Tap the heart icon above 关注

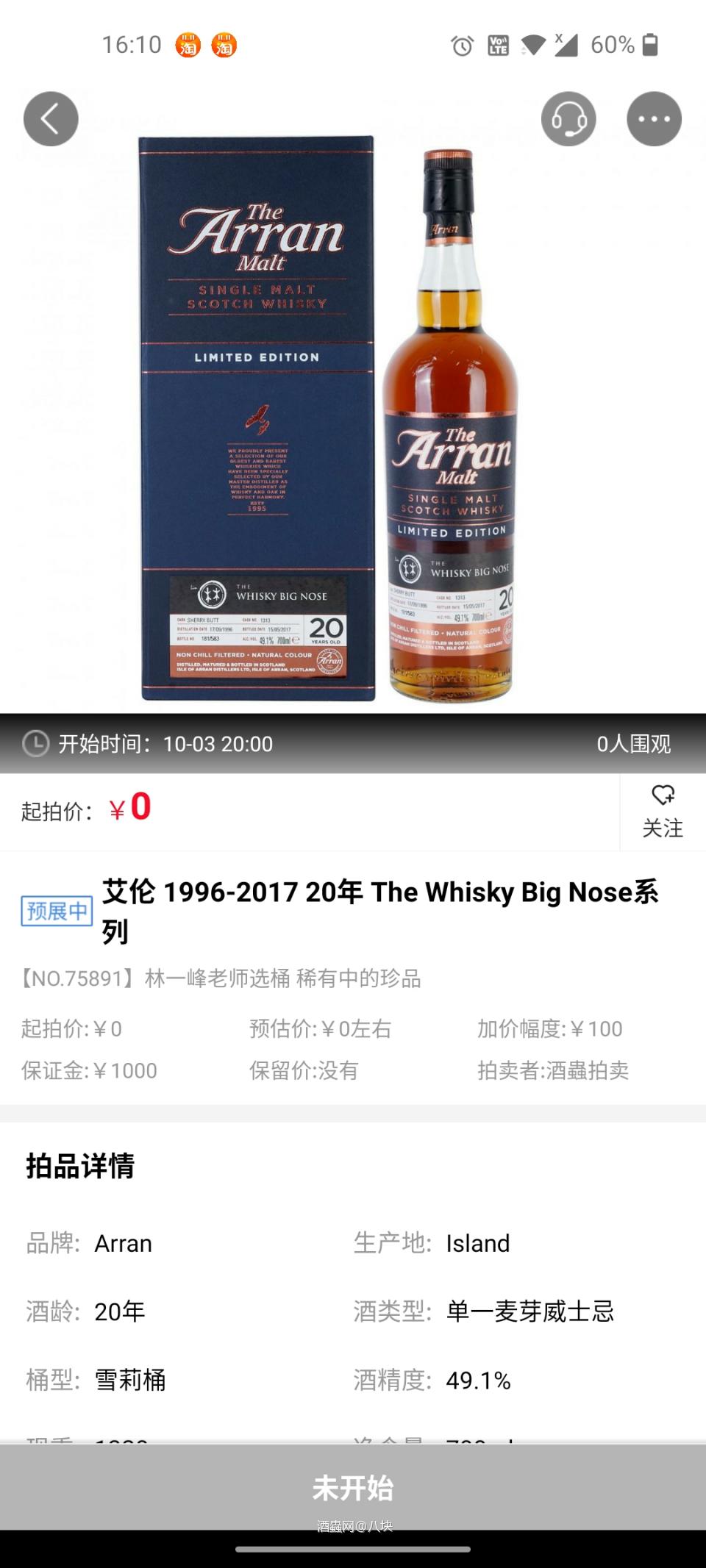(663, 795)
